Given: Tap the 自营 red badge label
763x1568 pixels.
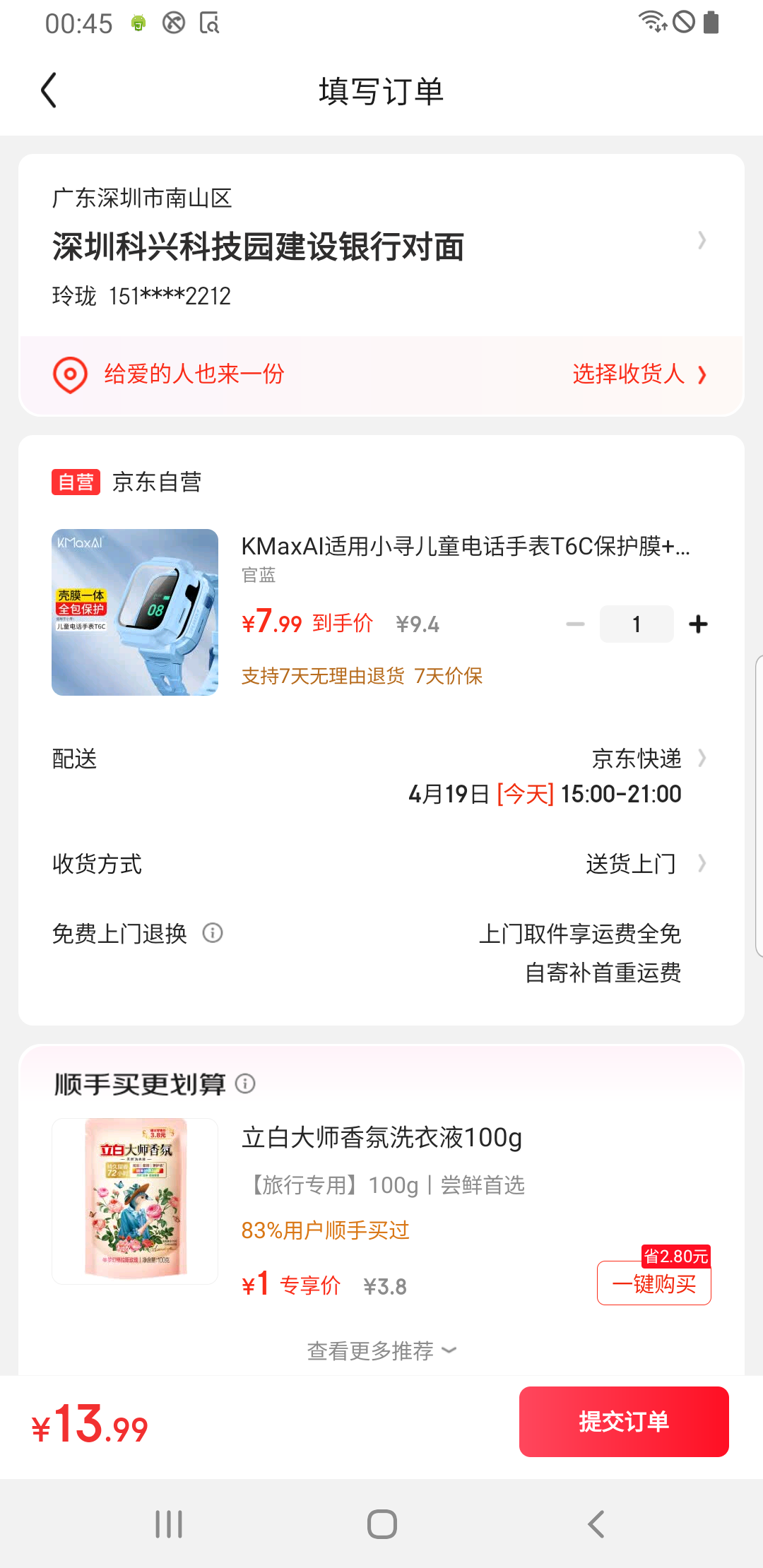Looking at the screenshot, I should click(75, 482).
